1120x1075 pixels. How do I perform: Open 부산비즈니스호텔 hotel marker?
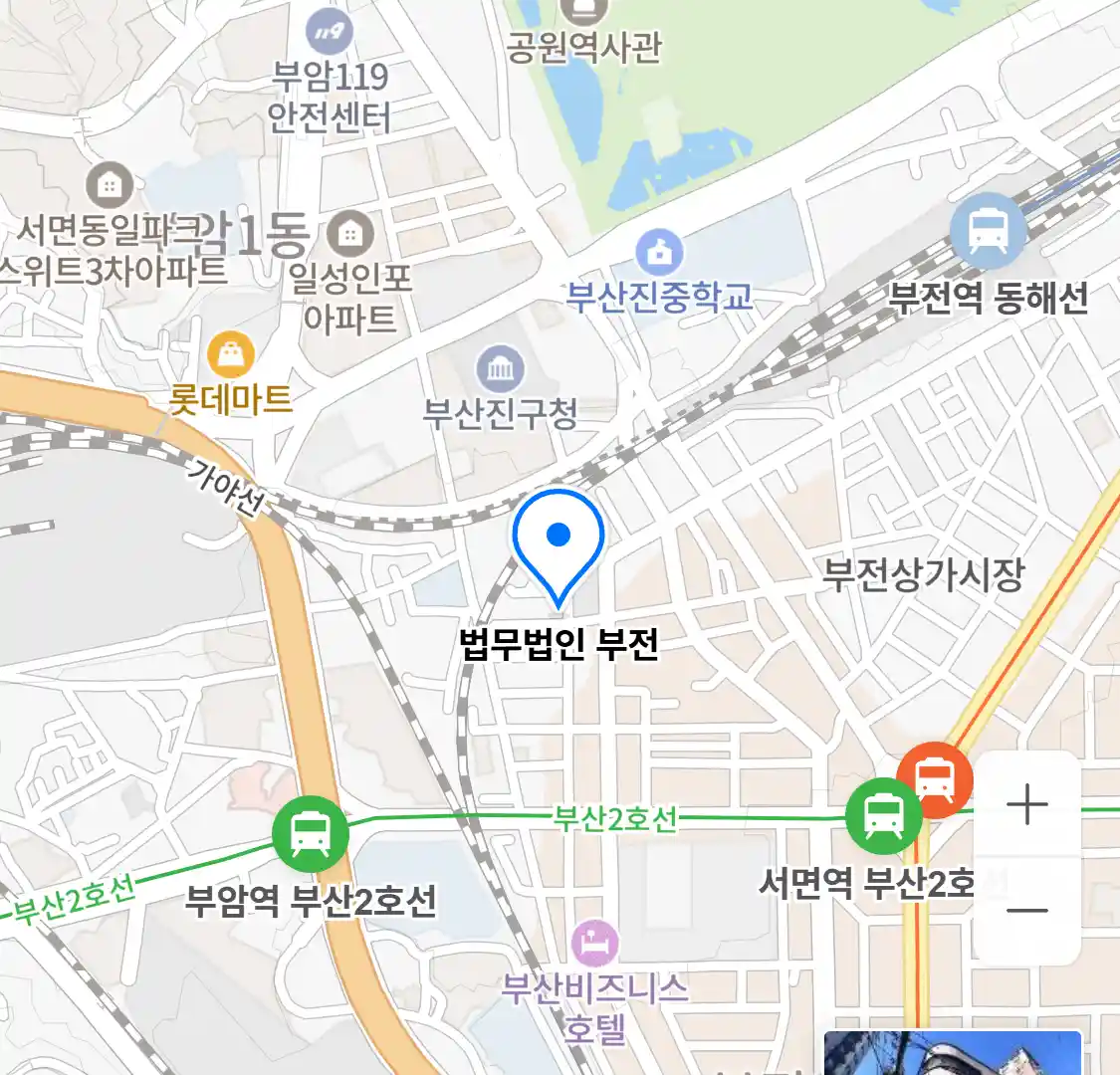(x=594, y=942)
